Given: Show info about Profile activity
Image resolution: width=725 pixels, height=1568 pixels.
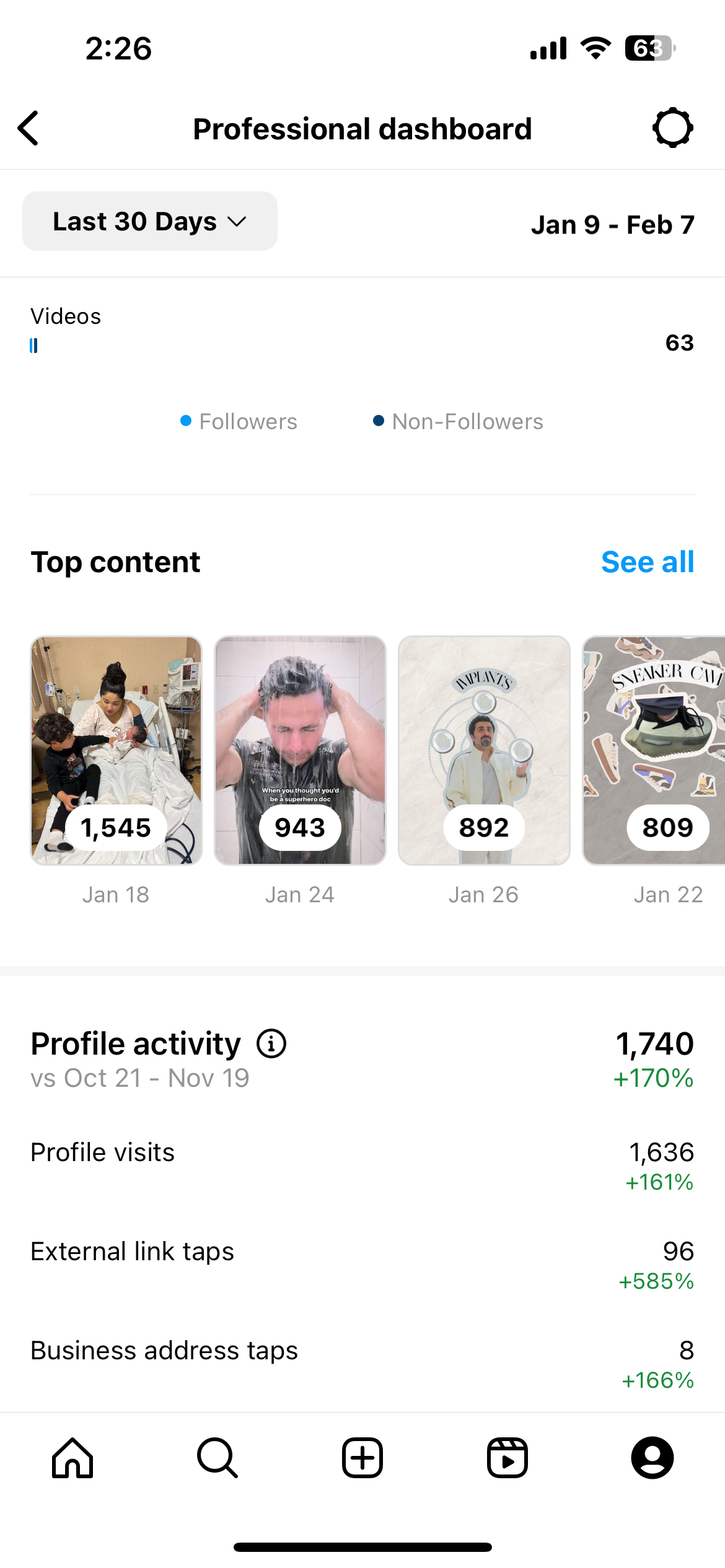Looking at the screenshot, I should coord(271,1044).
